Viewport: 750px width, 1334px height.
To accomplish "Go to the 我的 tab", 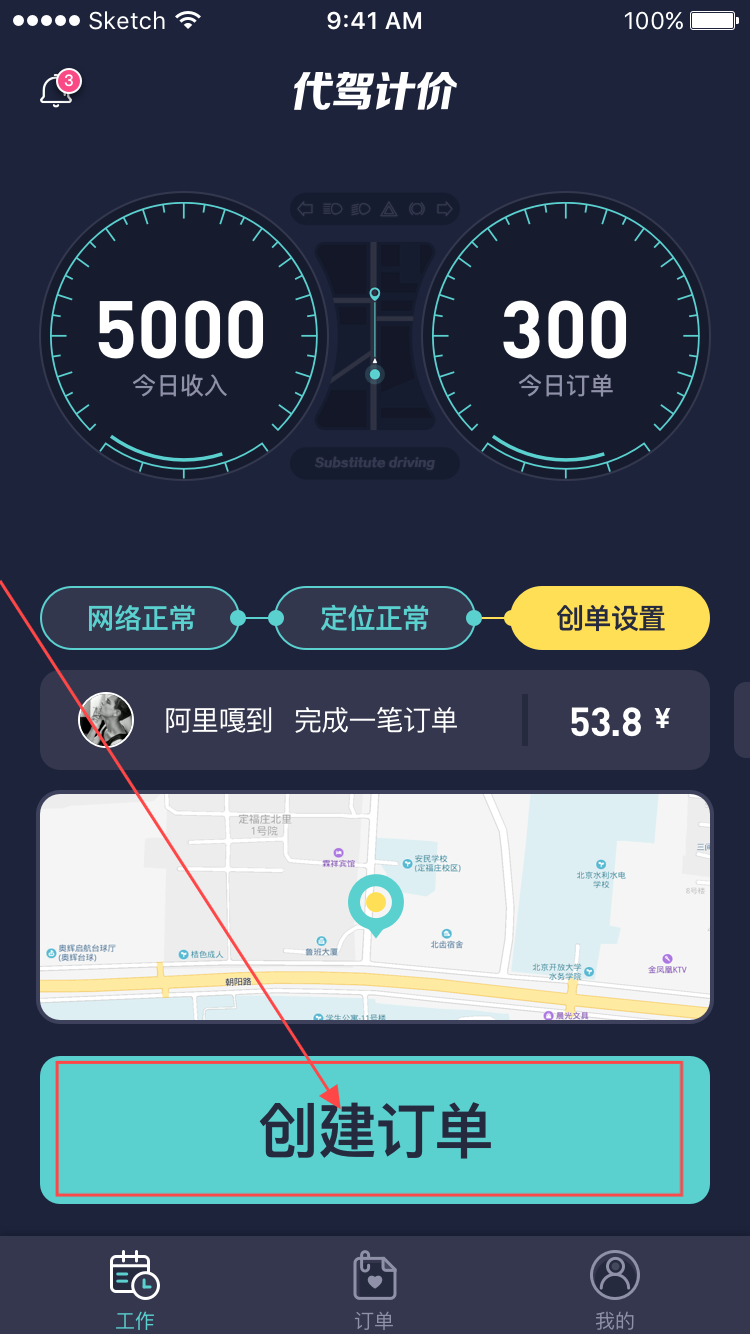I will 614,1288.
